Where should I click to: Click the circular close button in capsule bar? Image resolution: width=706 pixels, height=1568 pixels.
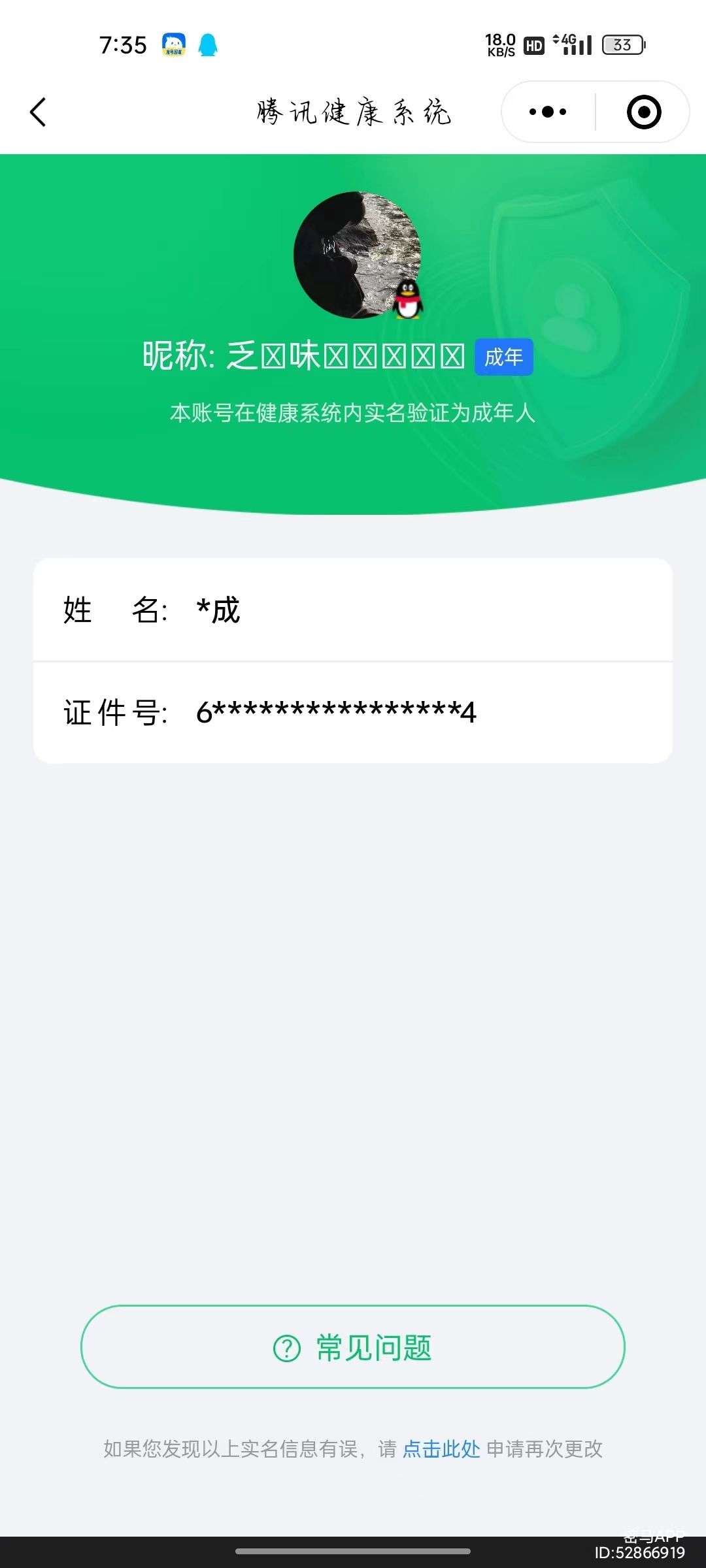click(643, 112)
